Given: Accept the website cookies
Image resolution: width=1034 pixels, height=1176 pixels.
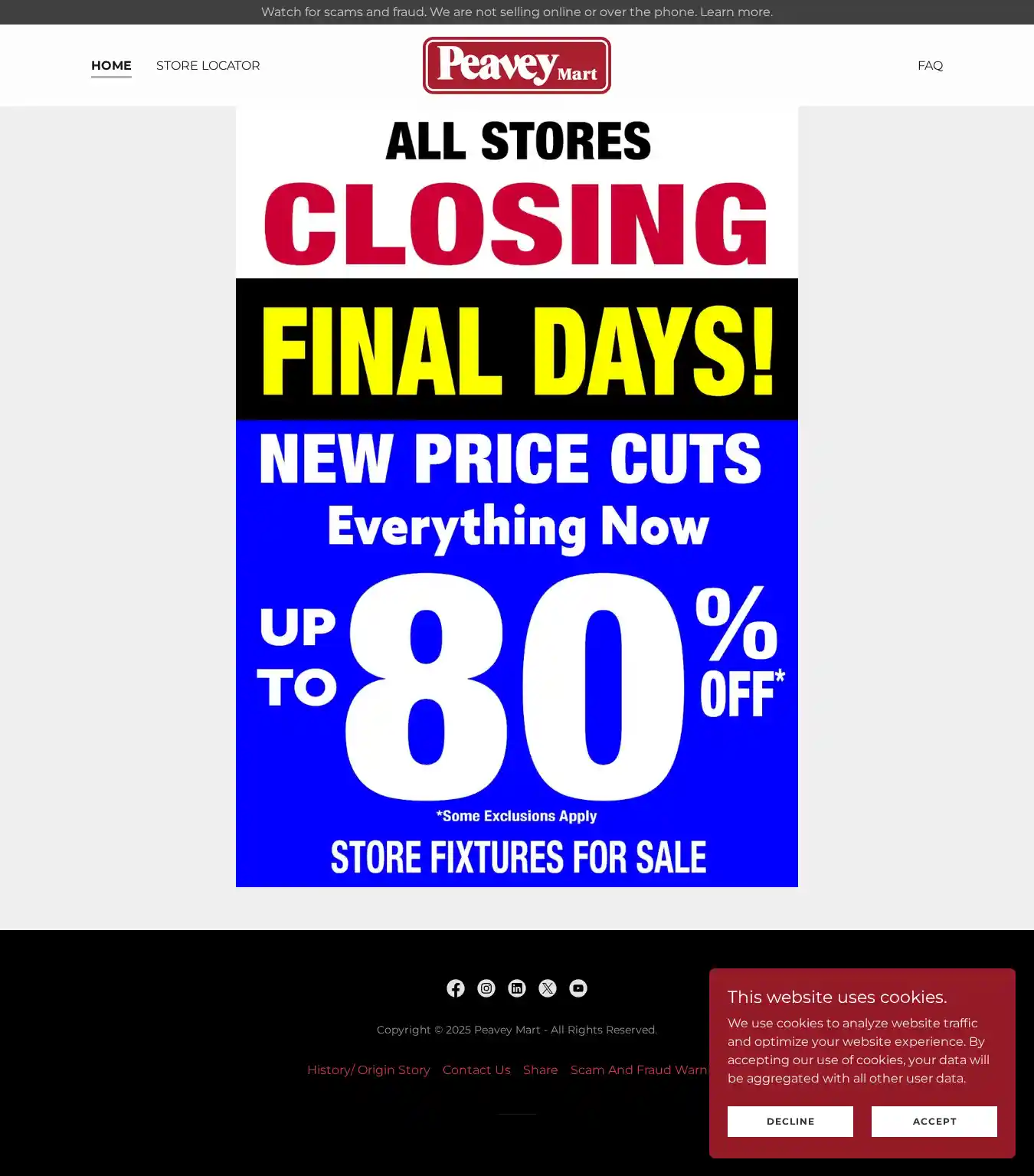Looking at the screenshot, I should tap(934, 1121).
